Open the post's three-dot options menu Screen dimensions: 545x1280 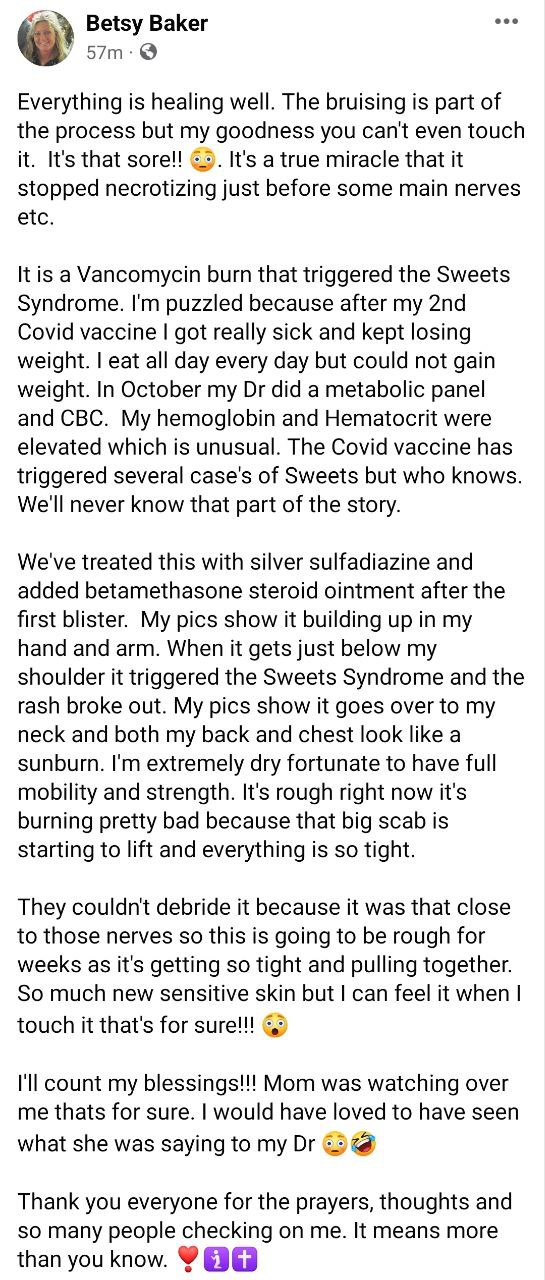click(x=507, y=21)
